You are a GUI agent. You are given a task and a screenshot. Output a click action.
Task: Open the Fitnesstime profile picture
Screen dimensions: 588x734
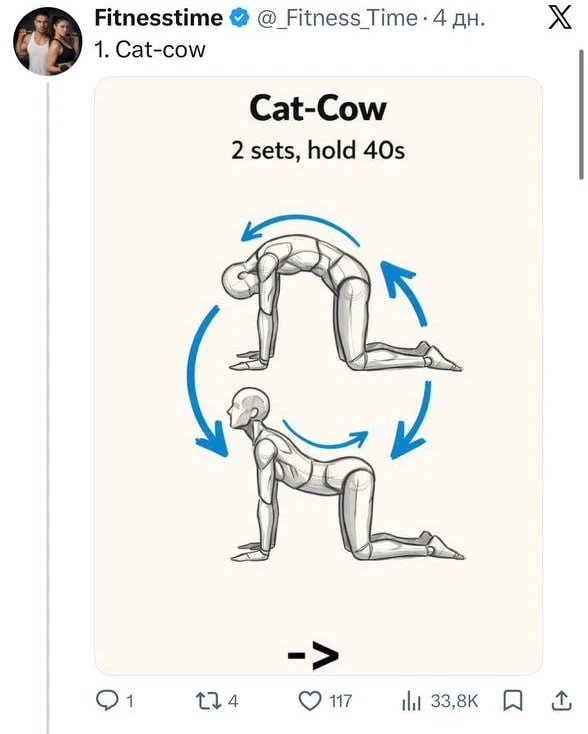48,41
